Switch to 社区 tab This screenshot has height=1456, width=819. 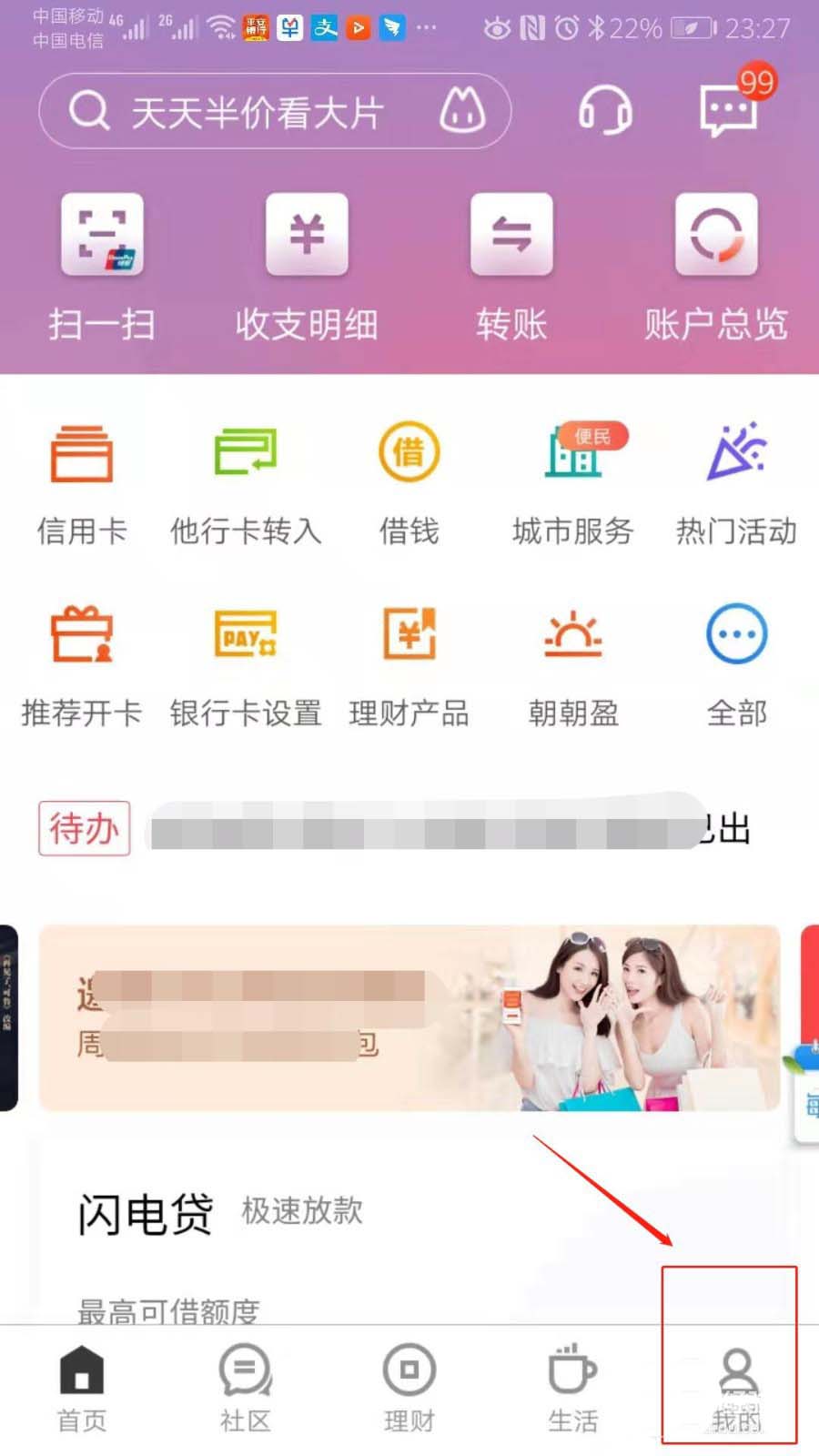(246, 1388)
